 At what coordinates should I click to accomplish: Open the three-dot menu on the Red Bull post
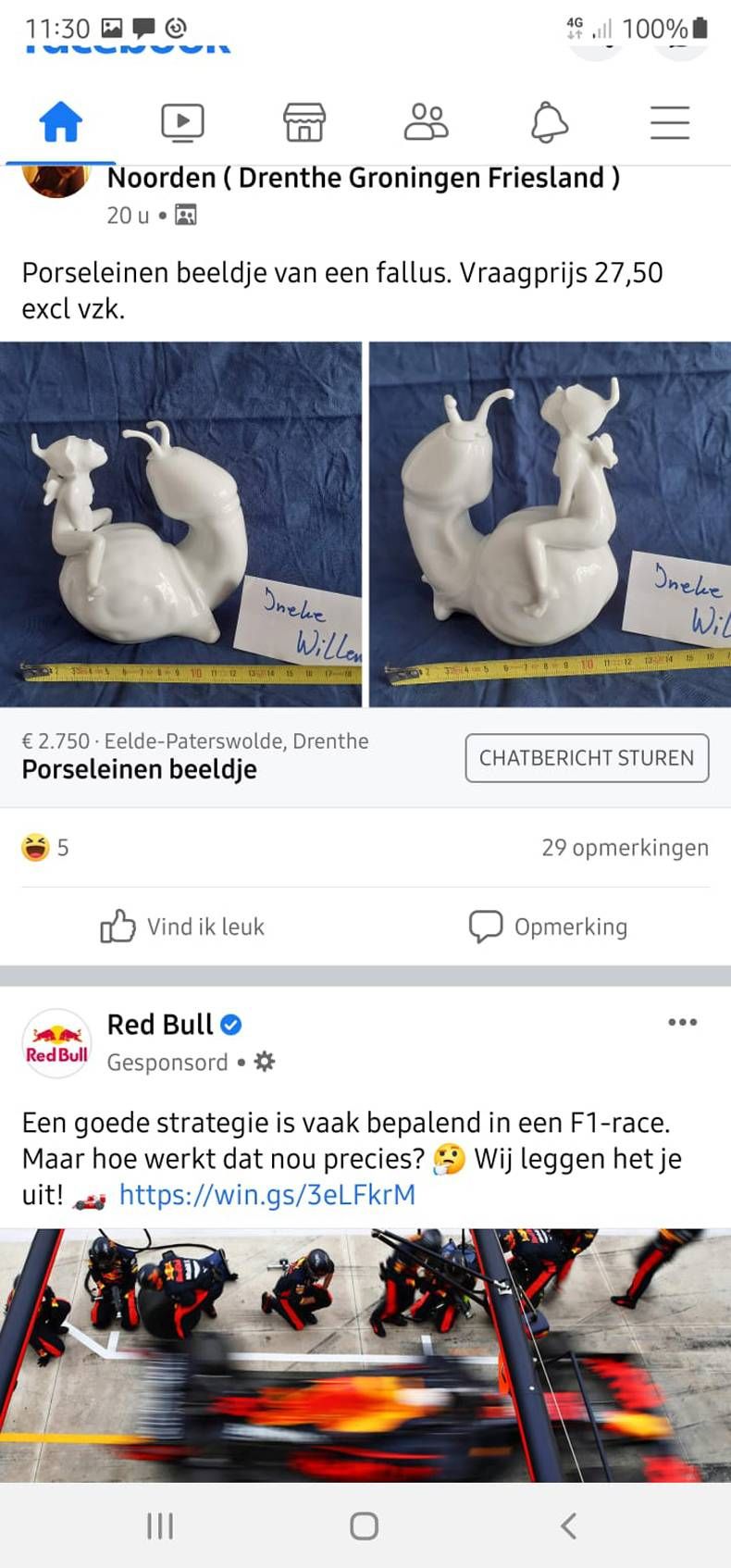click(x=682, y=1022)
